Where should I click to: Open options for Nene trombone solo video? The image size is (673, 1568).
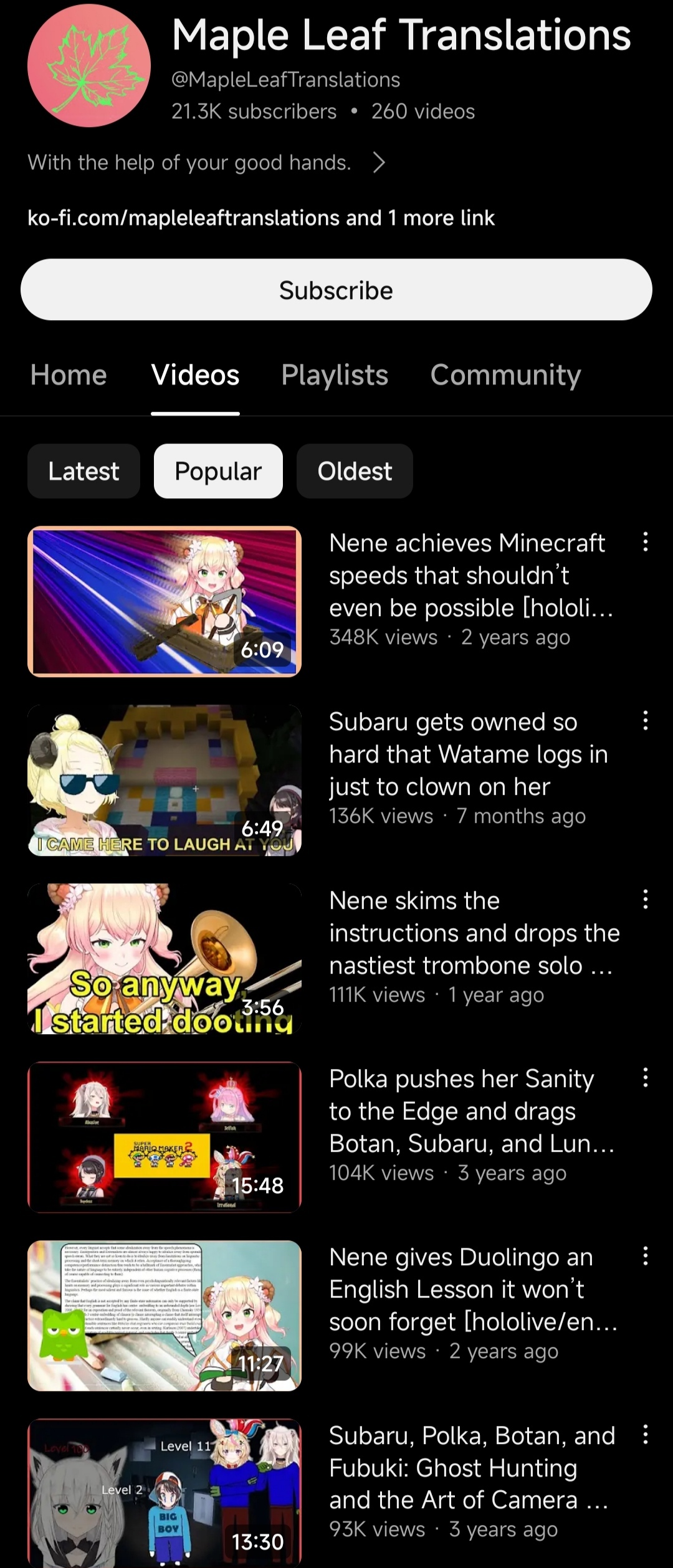click(x=645, y=900)
